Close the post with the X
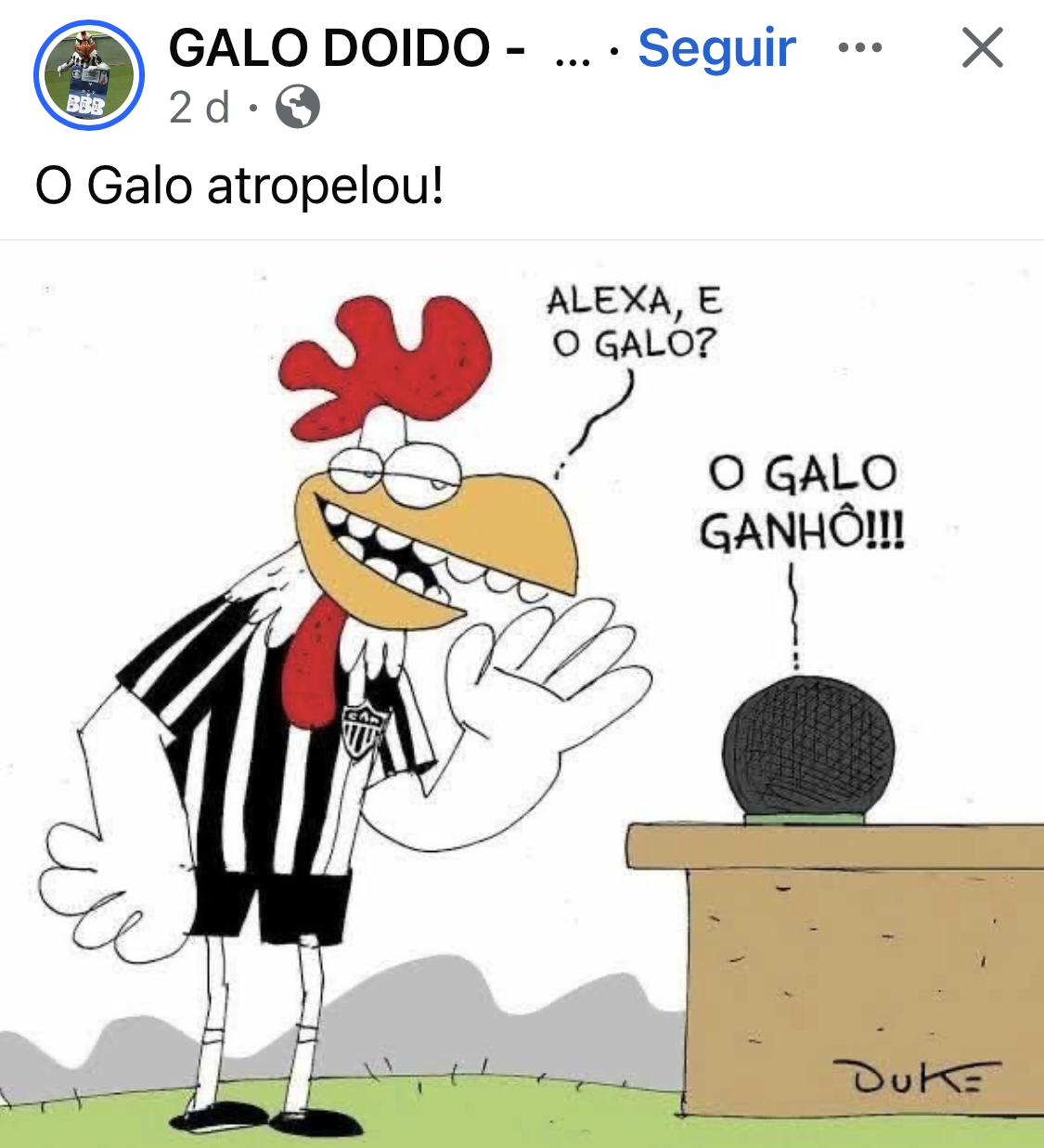Viewport: 1044px width, 1148px height. pos(983,48)
